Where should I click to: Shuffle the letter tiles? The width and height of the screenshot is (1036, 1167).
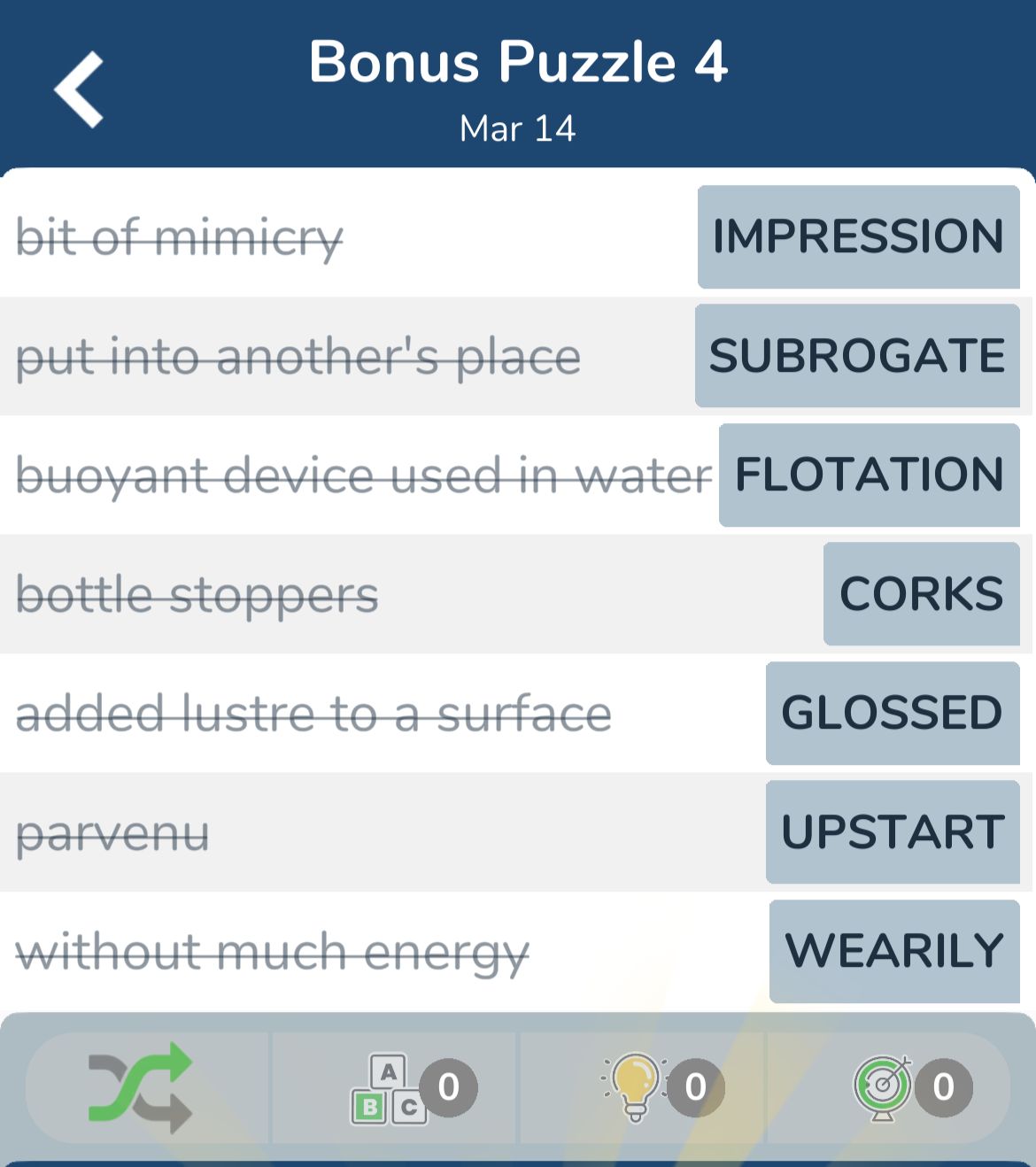tap(142, 1087)
